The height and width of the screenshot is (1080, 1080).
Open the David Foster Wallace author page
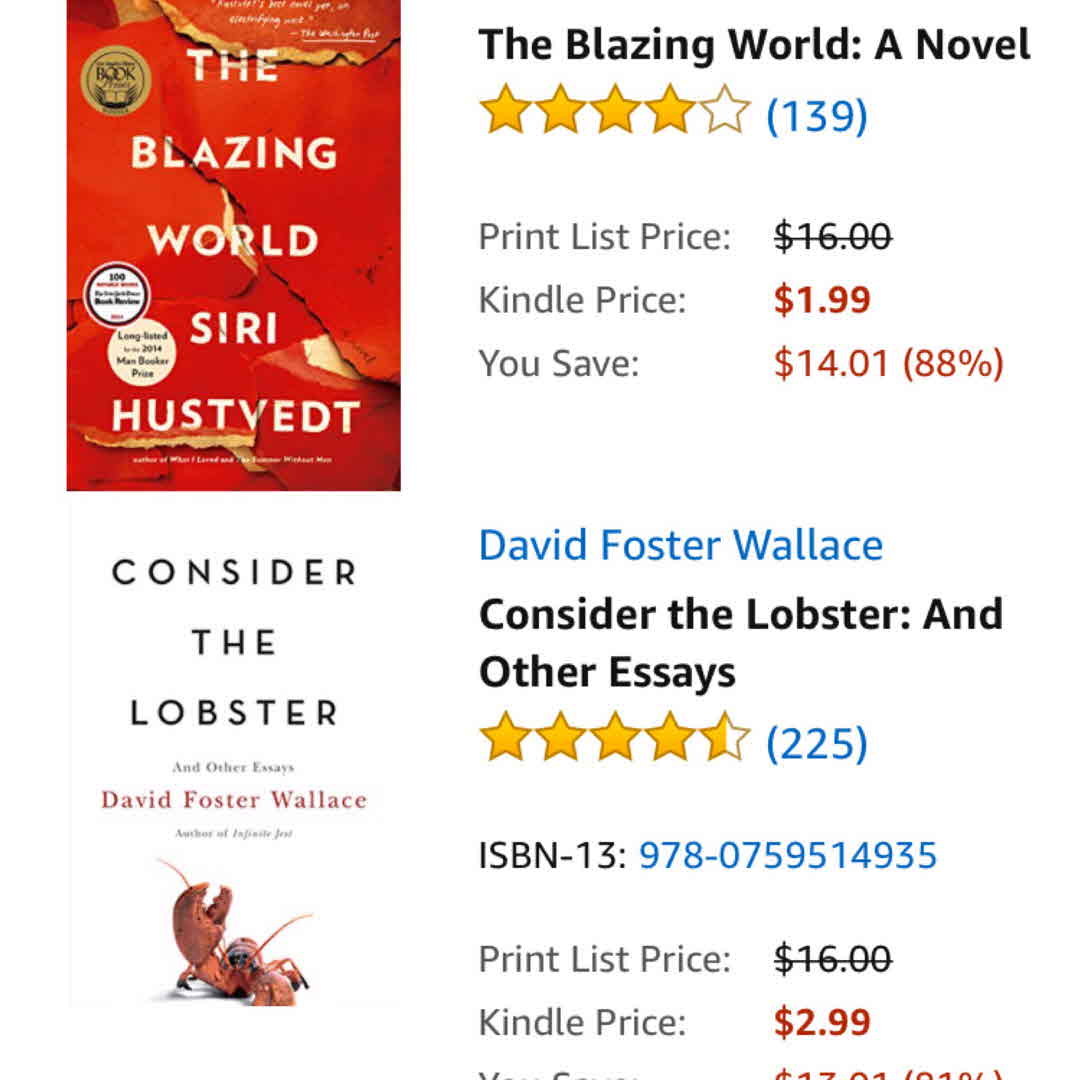(x=680, y=546)
